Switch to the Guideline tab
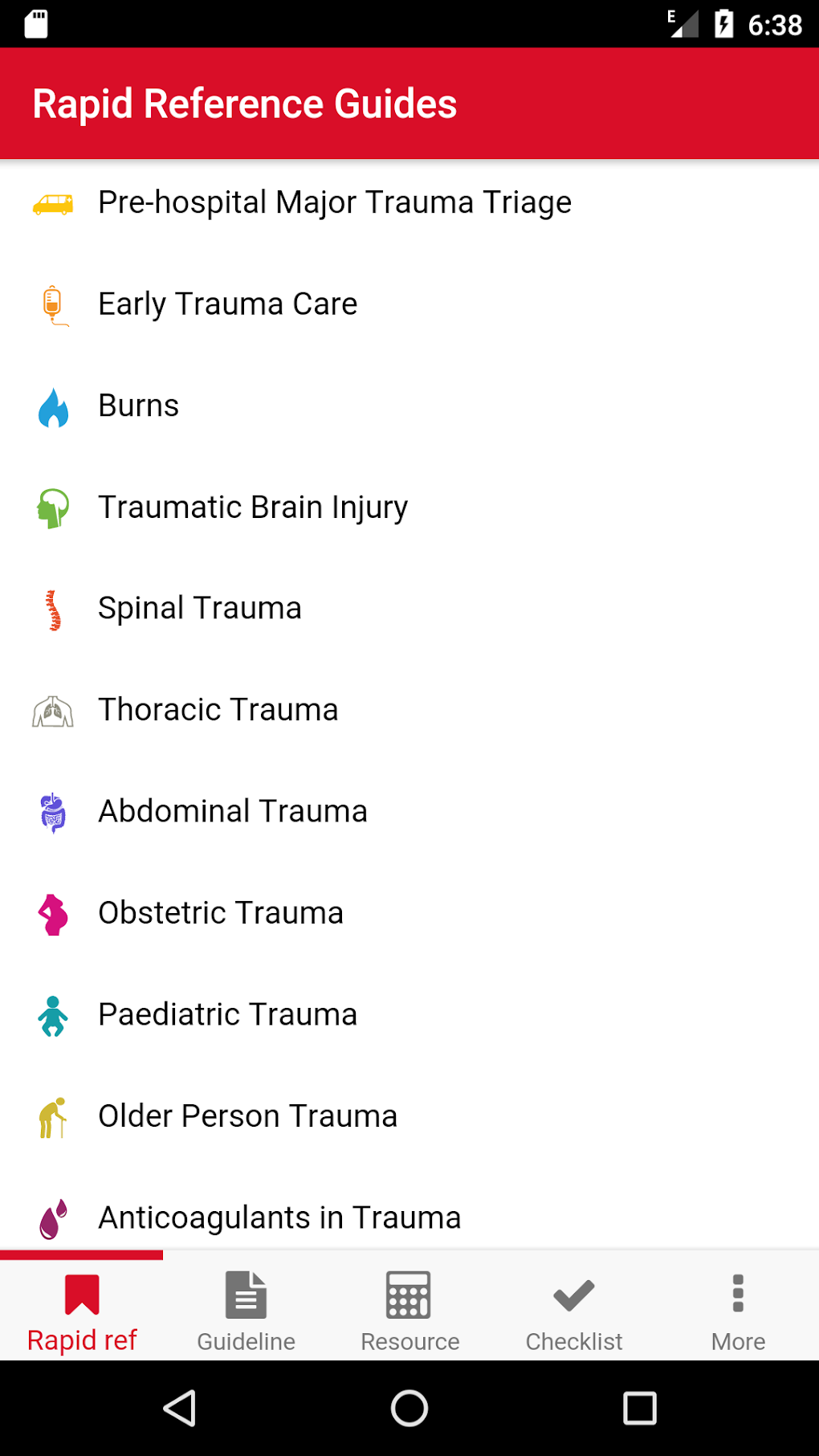This screenshot has width=819, height=1456. [246, 1311]
